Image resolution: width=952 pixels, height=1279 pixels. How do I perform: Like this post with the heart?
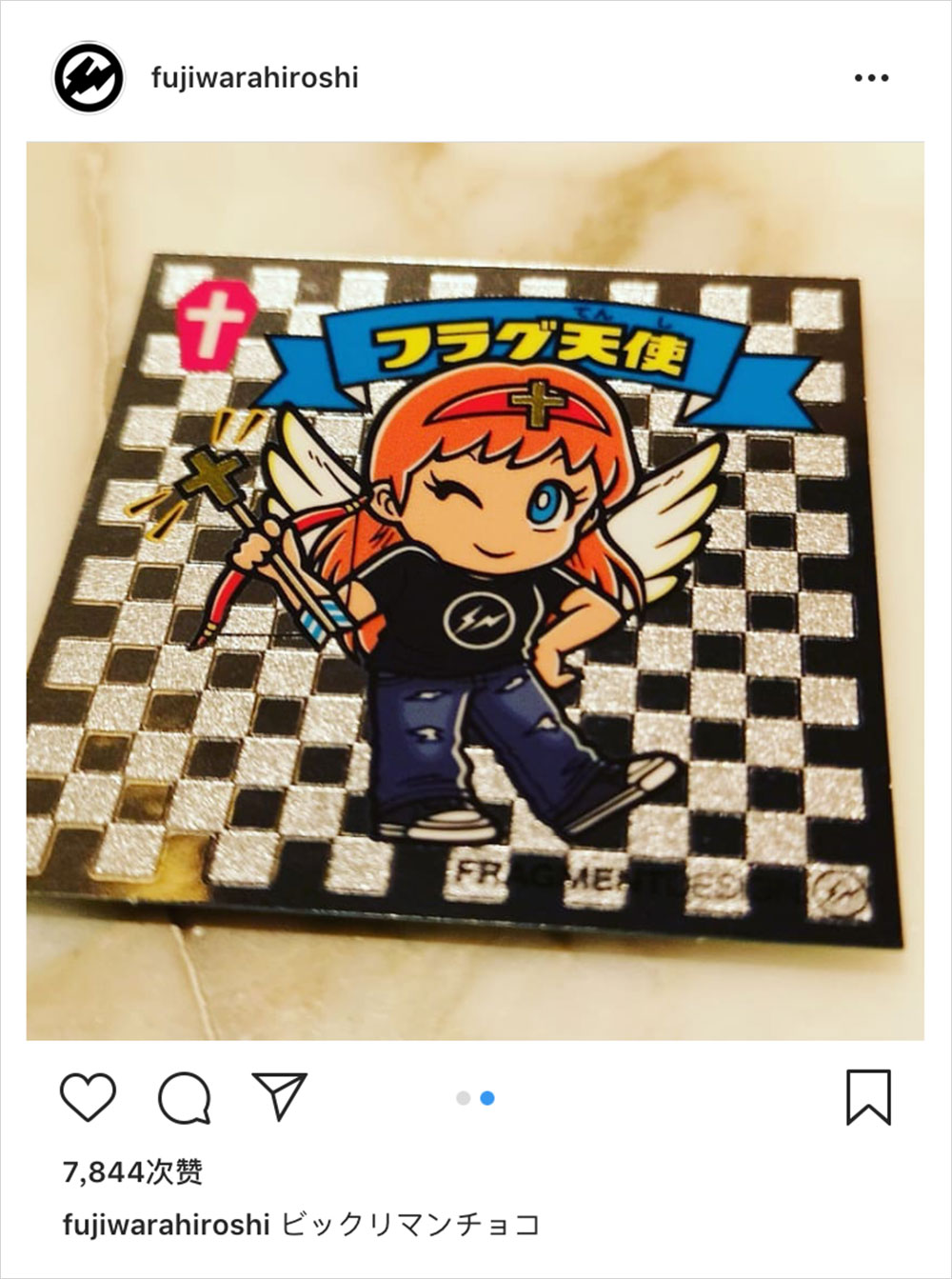89,1096
